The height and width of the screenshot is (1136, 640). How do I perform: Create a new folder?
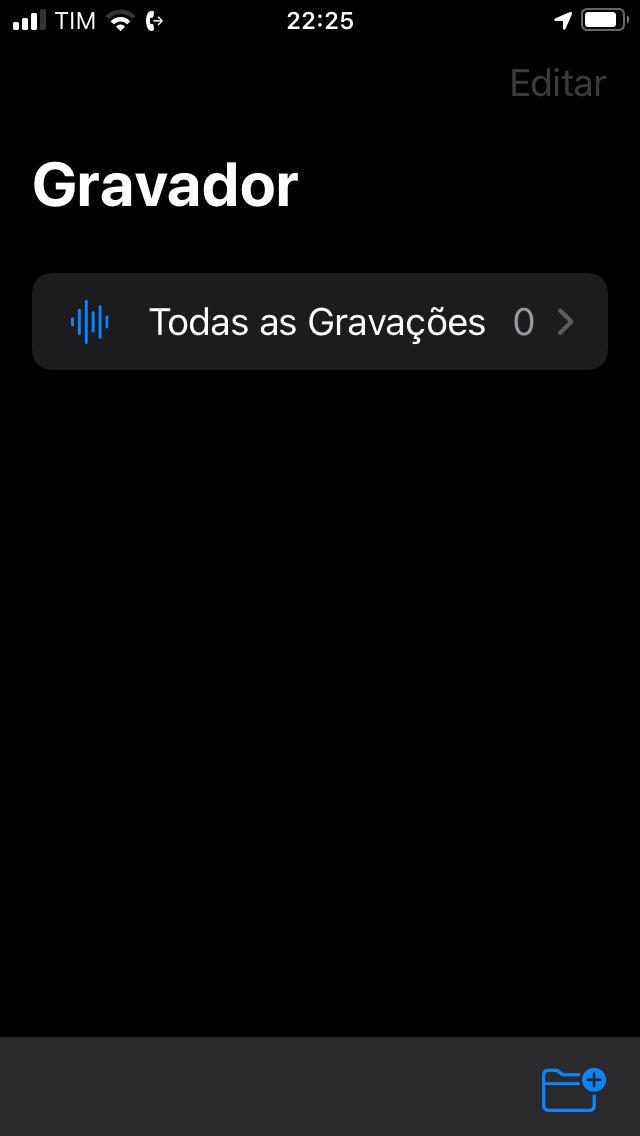pyautogui.click(x=573, y=1089)
